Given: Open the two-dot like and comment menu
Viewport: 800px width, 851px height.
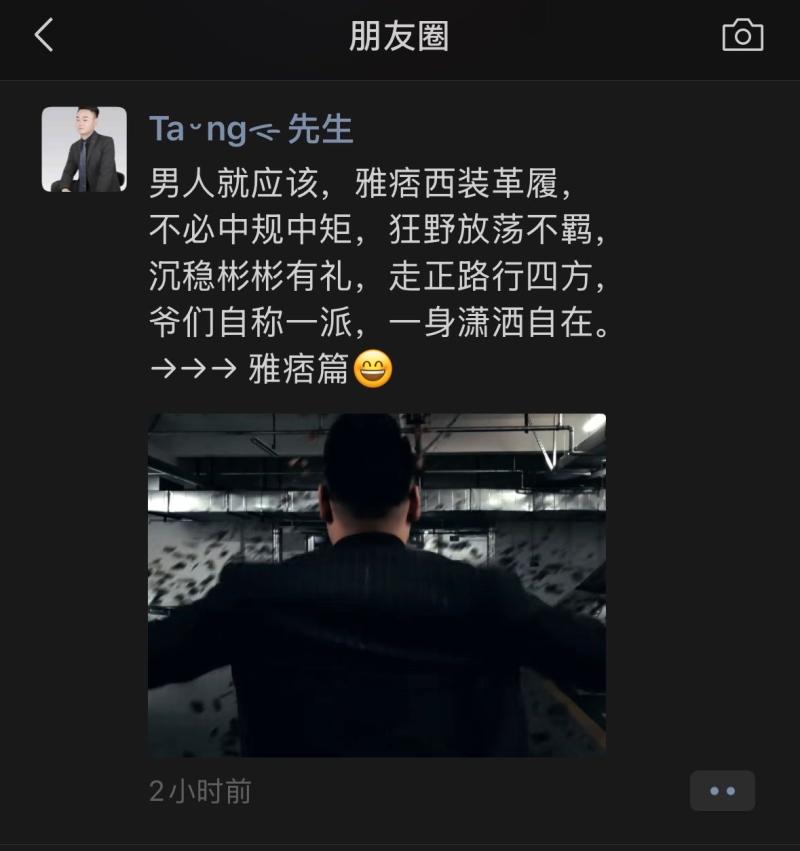Looking at the screenshot, I should [x=722, y=791].
